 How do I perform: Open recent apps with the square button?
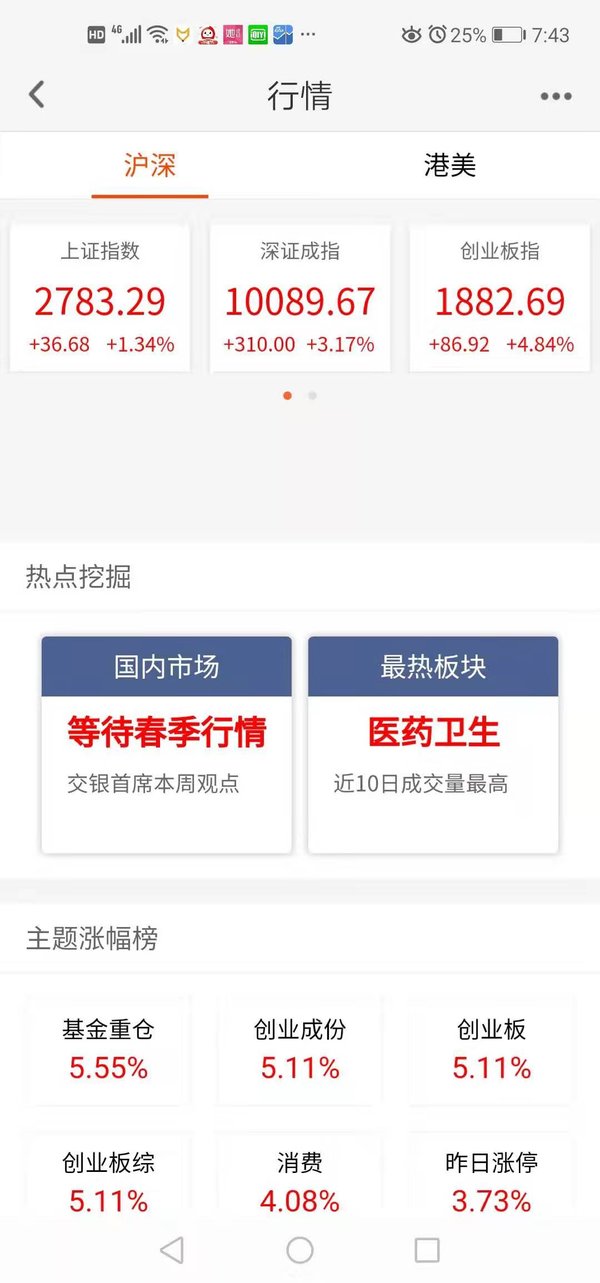(x=427, y=1249)
